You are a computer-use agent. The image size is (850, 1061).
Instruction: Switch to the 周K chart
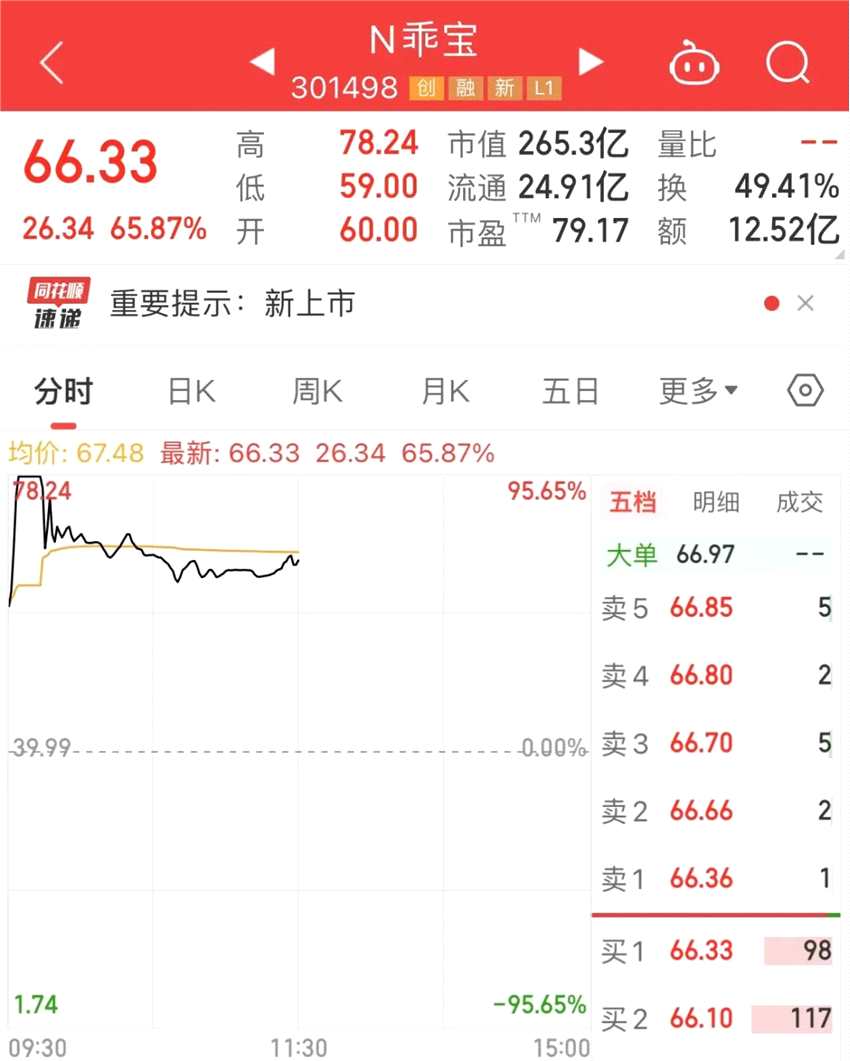[317, 391]
